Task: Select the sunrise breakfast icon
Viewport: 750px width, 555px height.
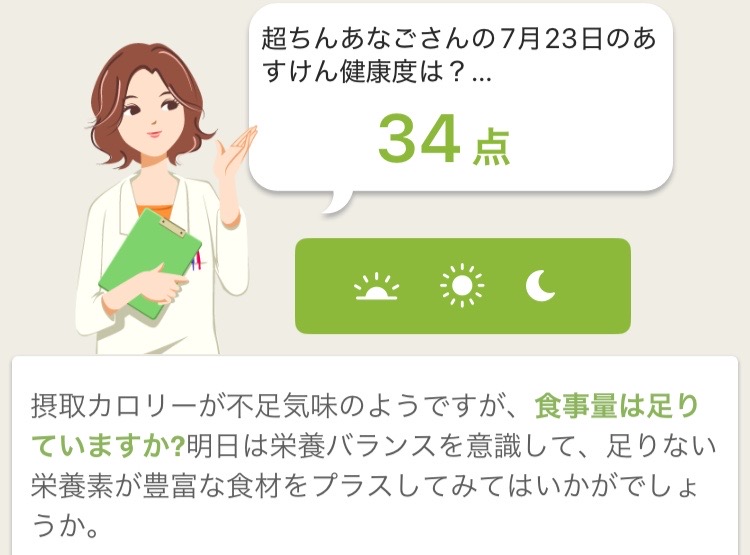Action: point(376,288)
